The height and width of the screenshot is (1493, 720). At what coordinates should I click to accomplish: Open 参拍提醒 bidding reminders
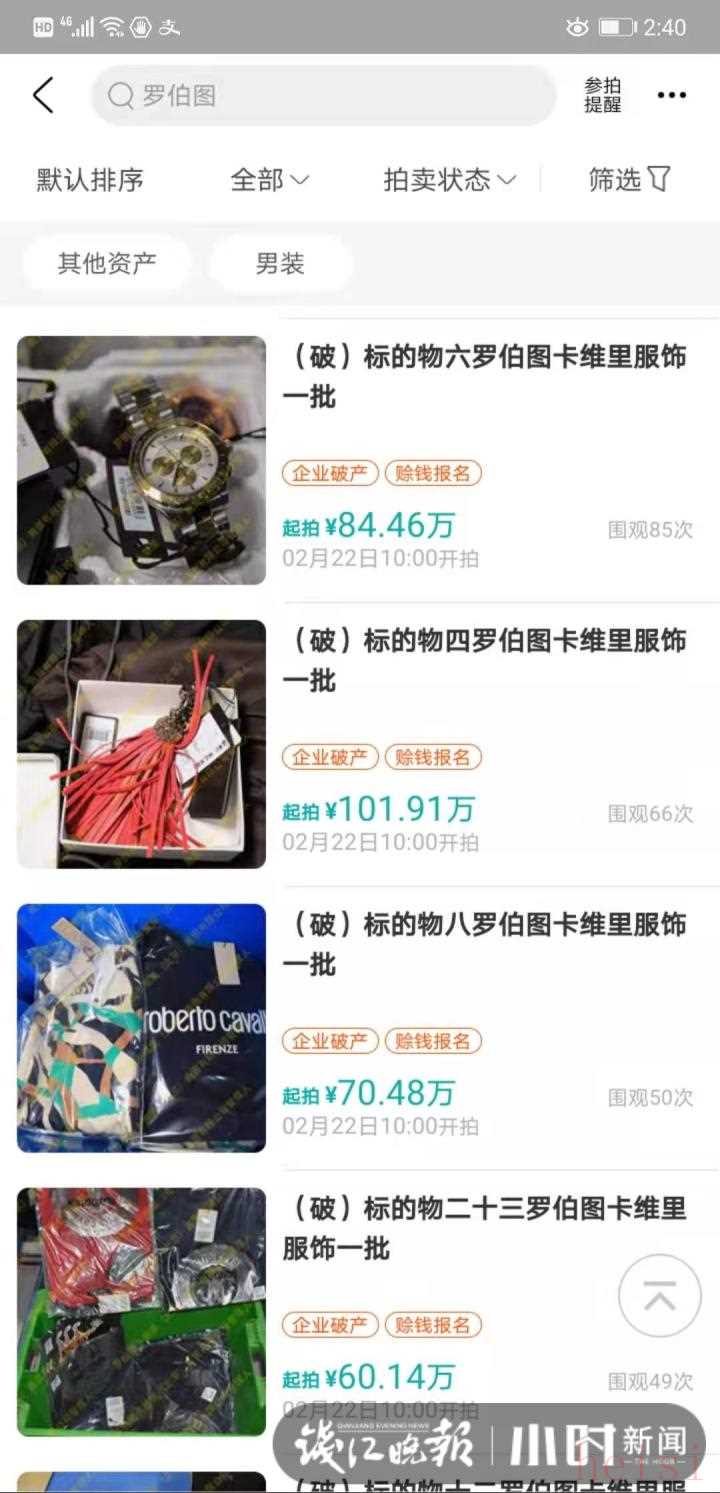[602, 96]
